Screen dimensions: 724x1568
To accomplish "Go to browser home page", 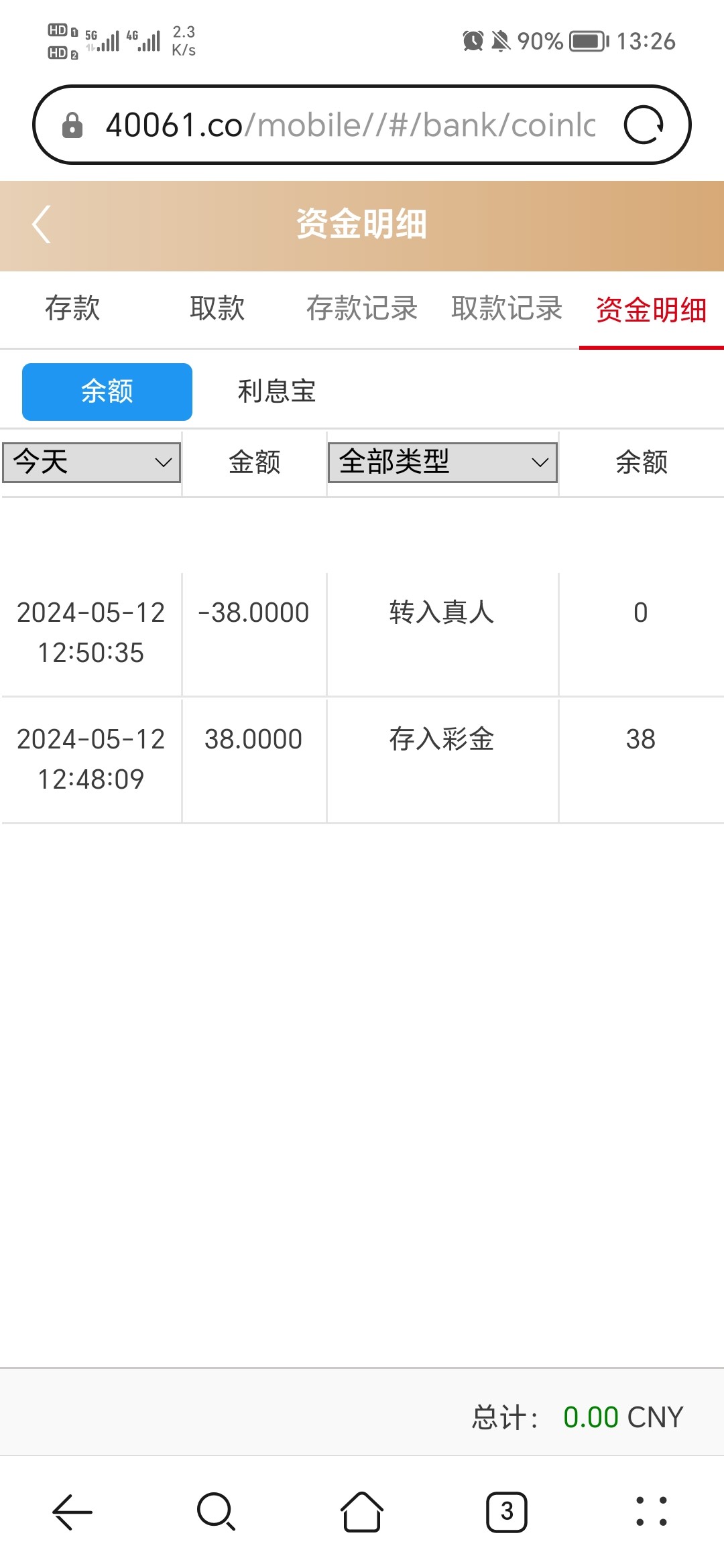I will click(362, 1512).
